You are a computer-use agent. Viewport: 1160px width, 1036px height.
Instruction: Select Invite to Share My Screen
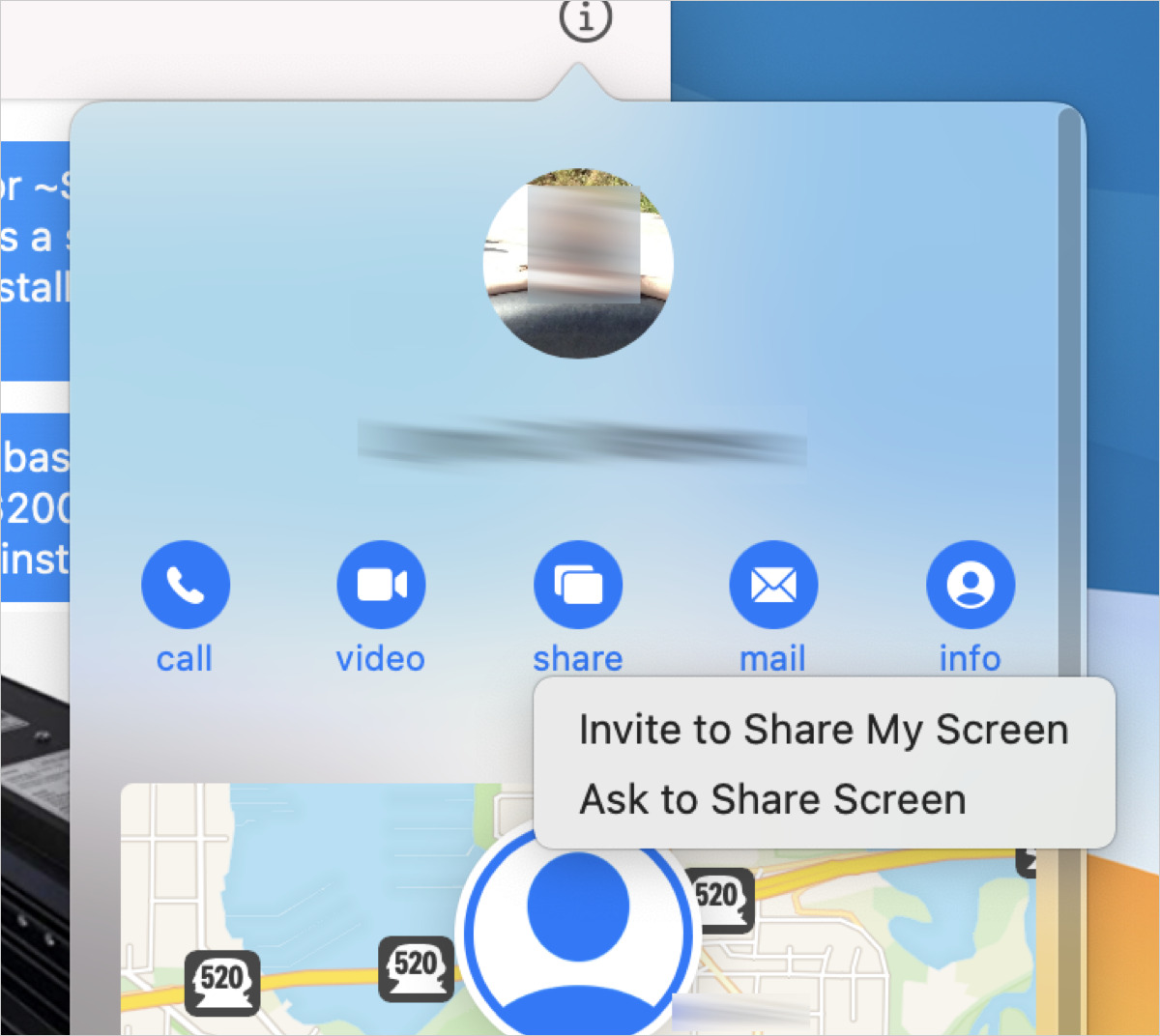(823, 730)
